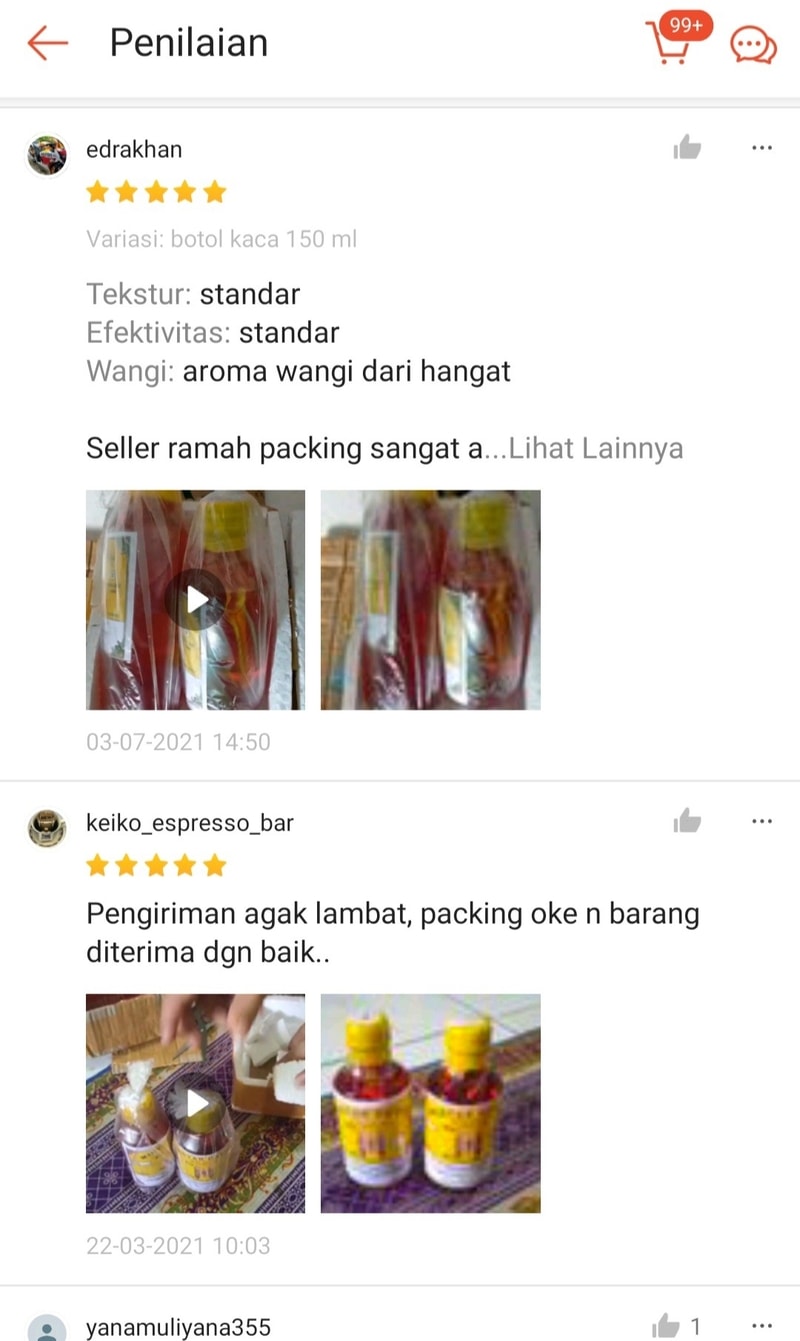
Task: Open keiko_espresso_bar's profile avatar
Action: click(47, 828)
